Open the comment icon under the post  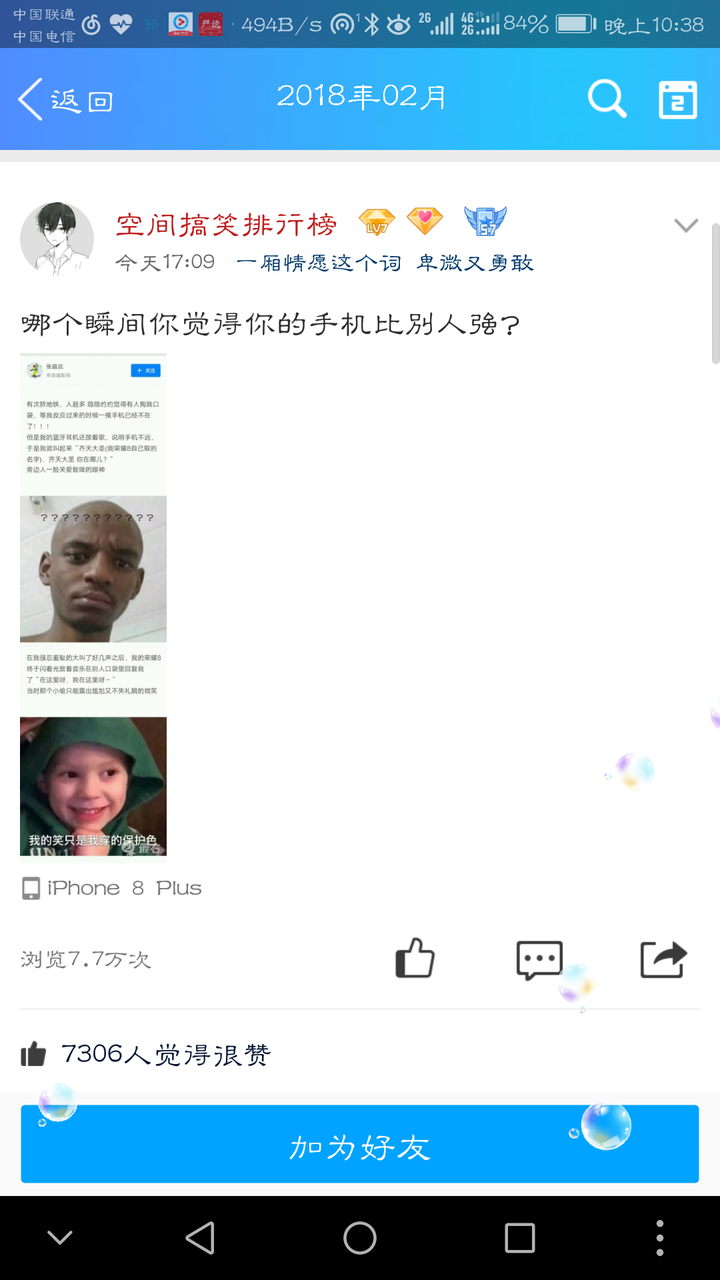pyautogui.click(x=539, y=960)
